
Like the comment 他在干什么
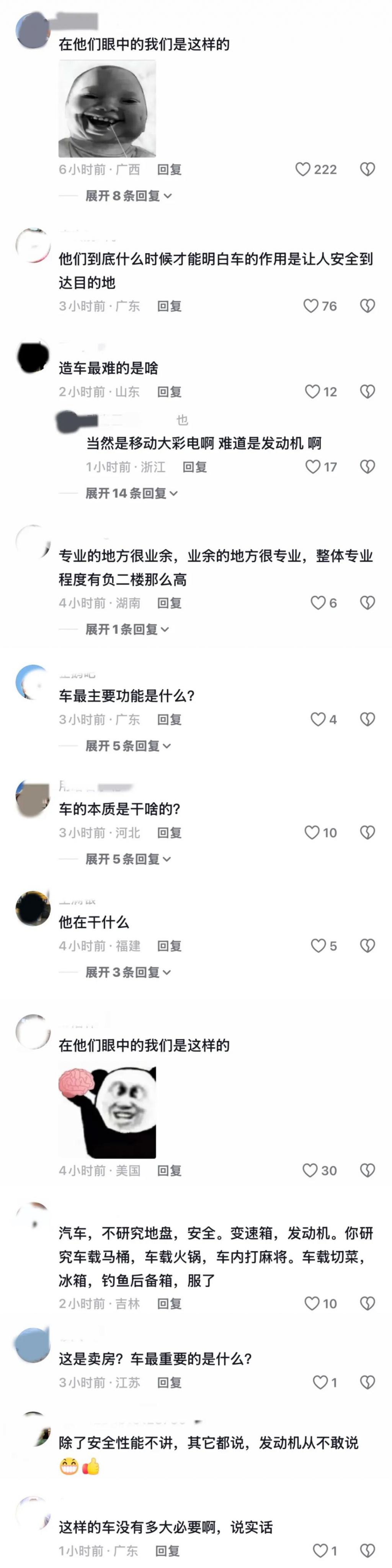coord(318,945)
